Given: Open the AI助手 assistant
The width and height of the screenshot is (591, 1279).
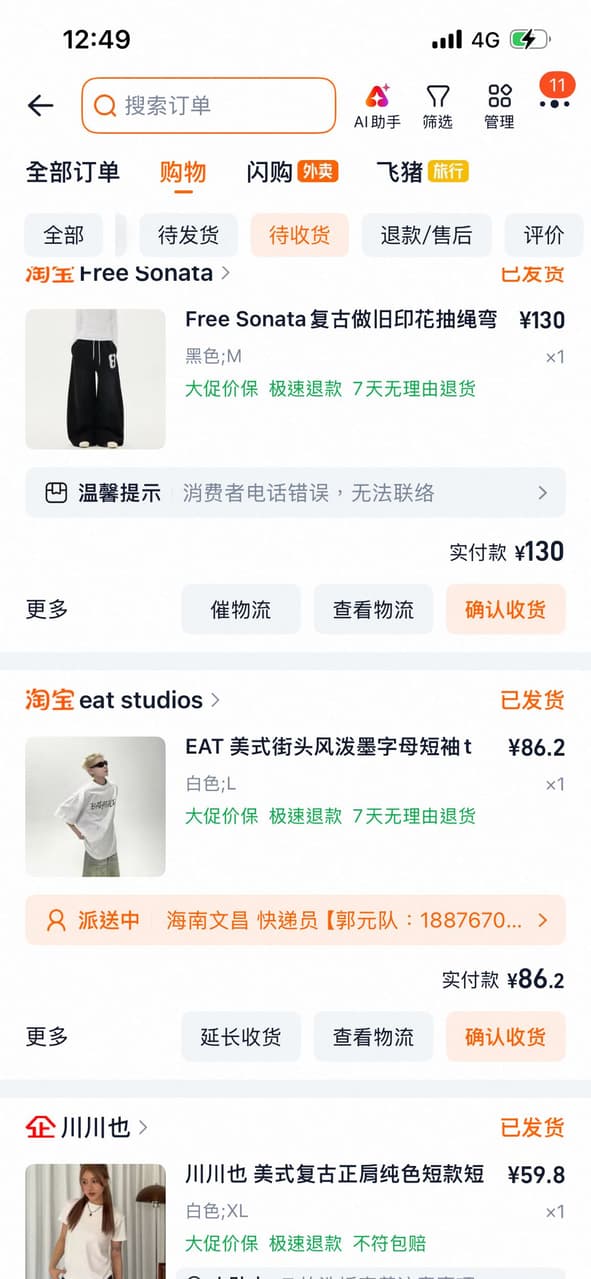Looking at the screenshot, I should tap(377, 107).
